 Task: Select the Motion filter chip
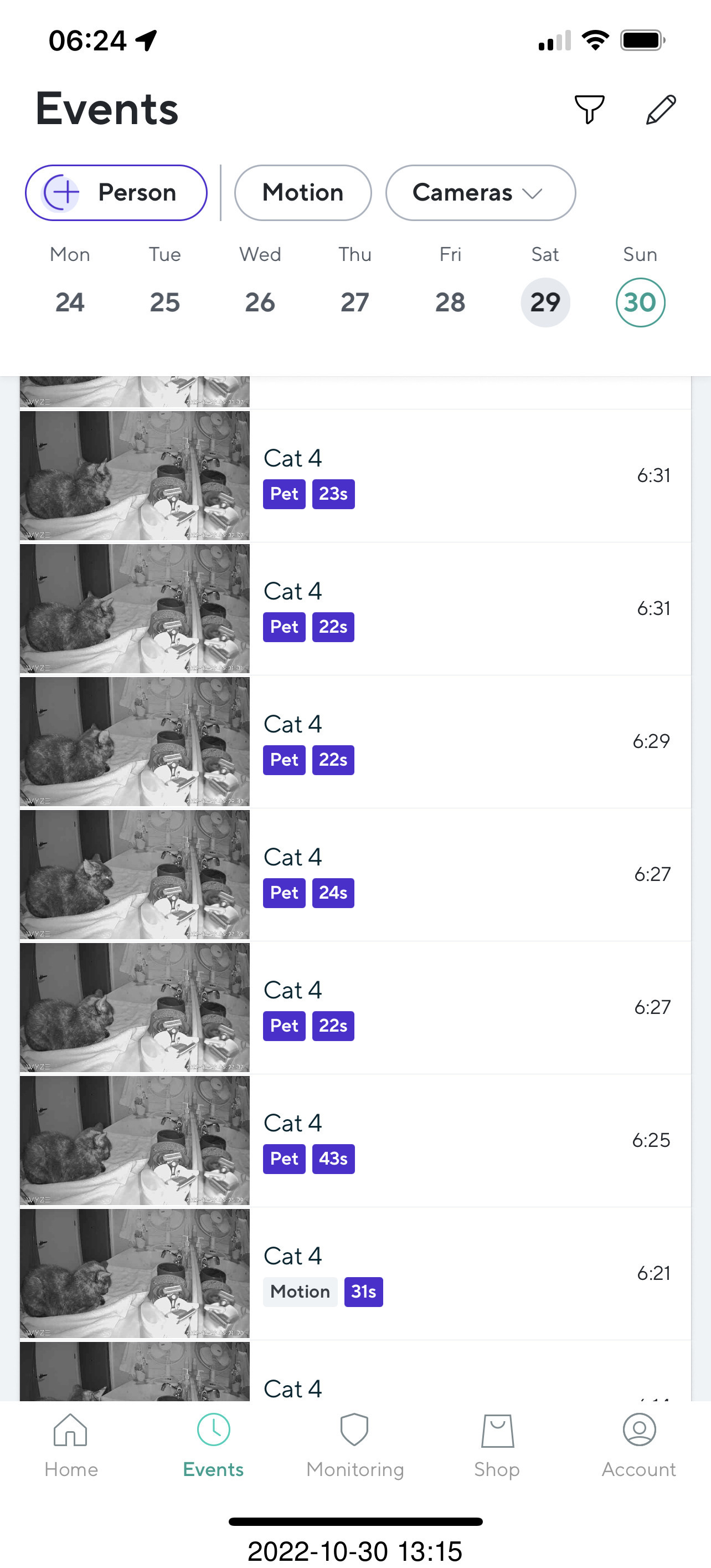tap(303, 193)
